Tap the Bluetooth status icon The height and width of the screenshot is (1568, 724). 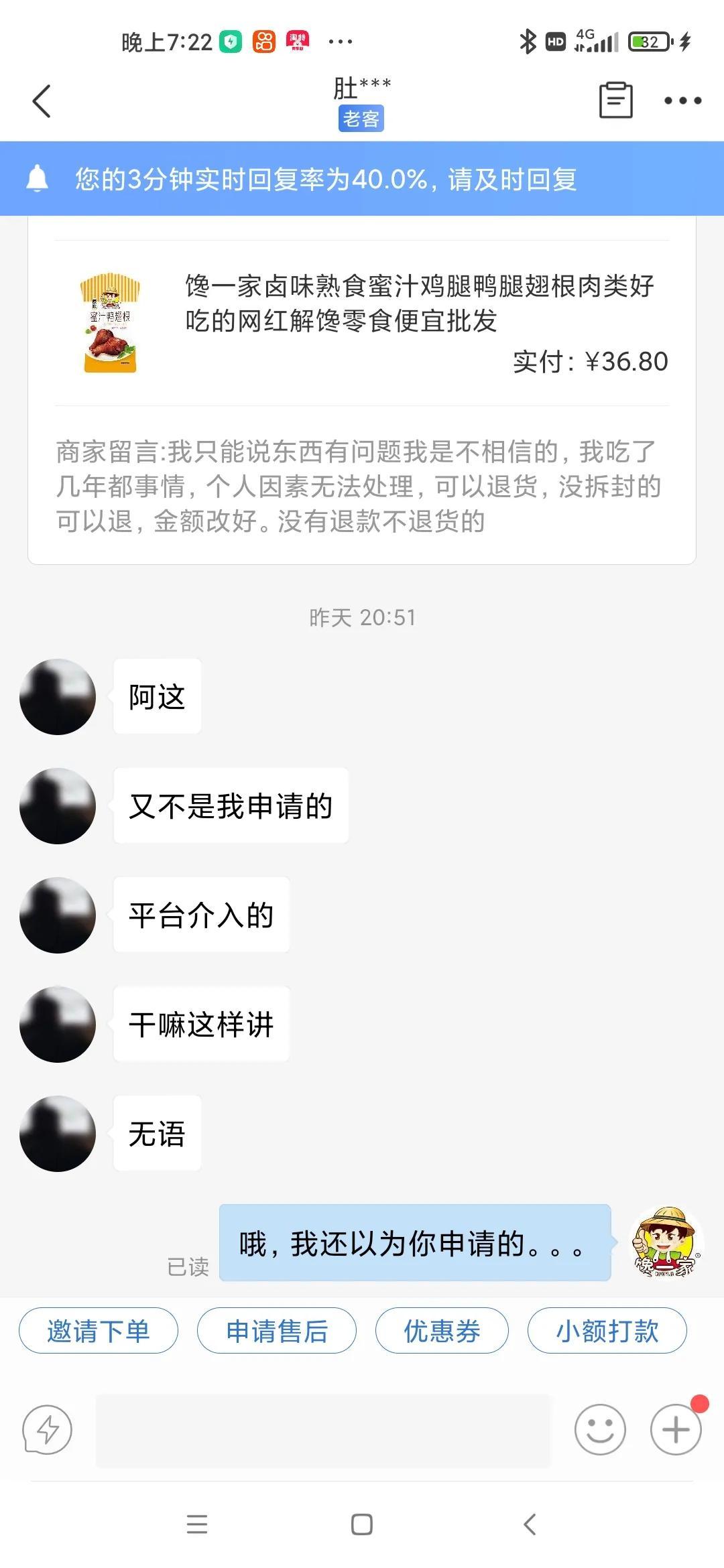click(526, 40)
